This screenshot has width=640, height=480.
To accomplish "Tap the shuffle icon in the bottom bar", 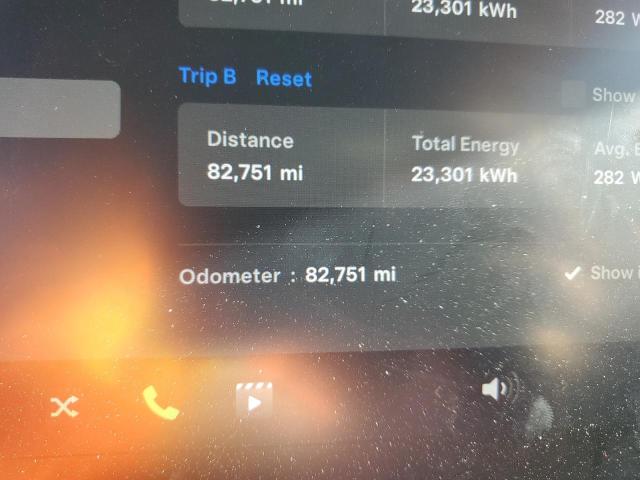I will 65,405.
